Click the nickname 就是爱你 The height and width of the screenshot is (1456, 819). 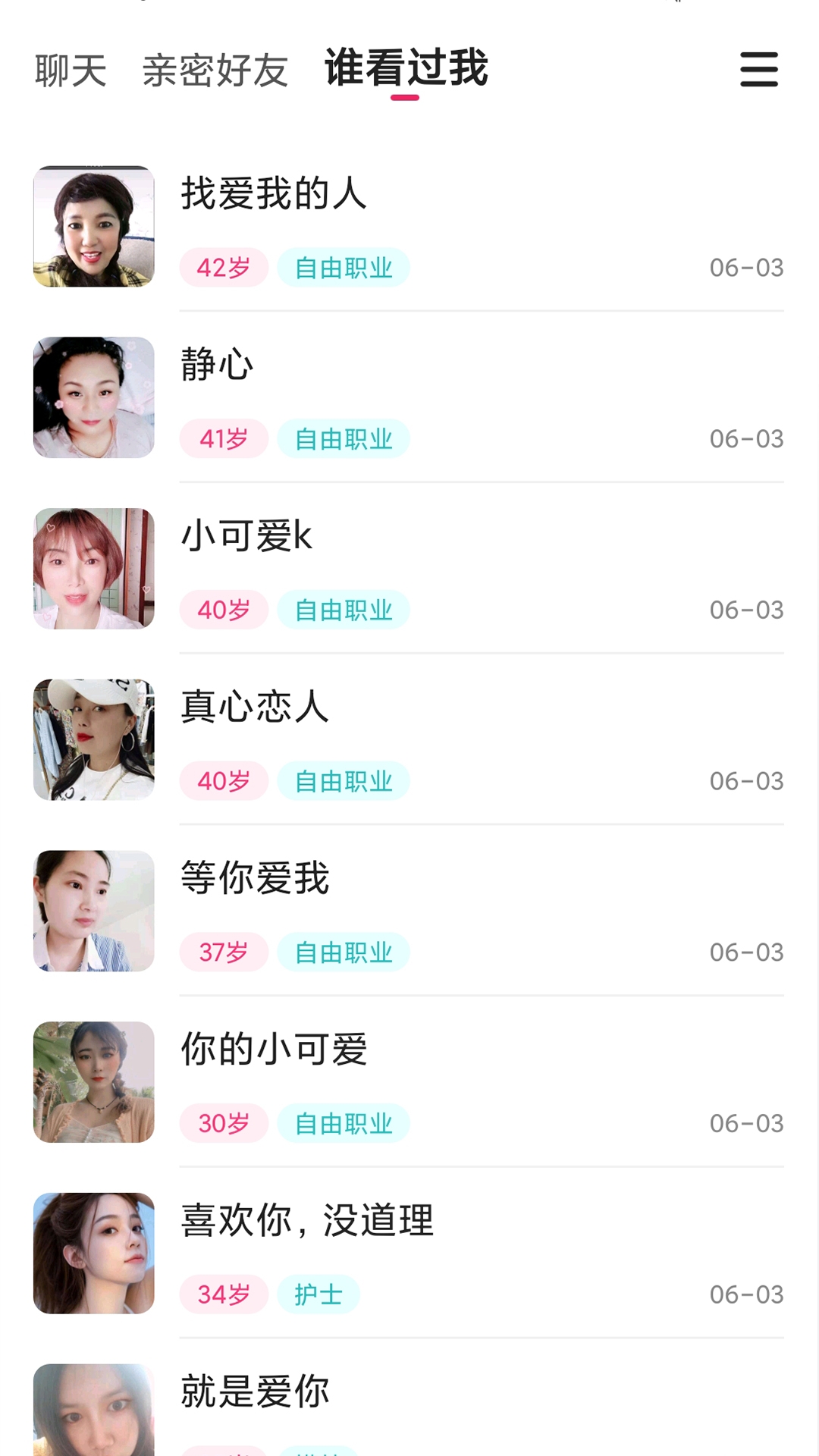point(255,1393)
